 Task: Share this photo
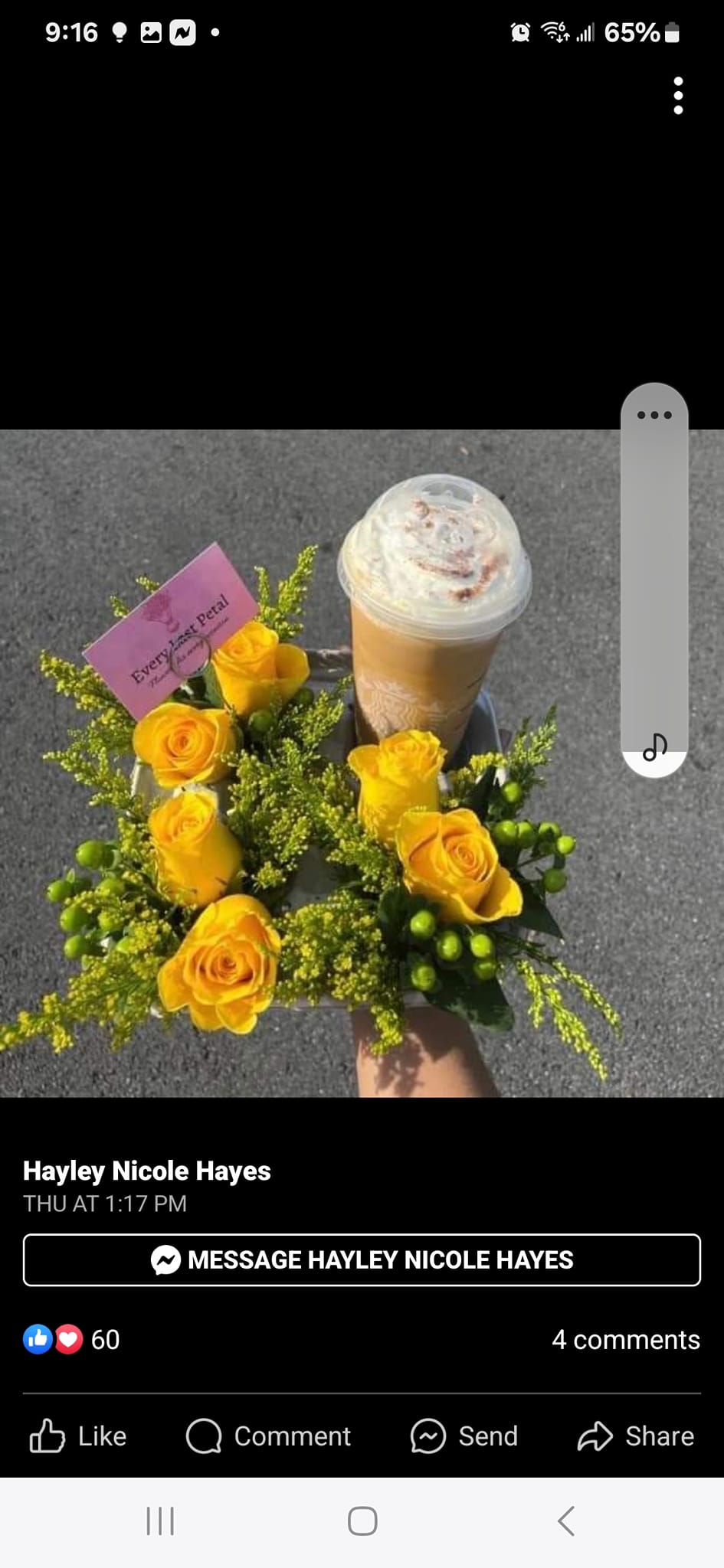click(x=636, y=1436)
